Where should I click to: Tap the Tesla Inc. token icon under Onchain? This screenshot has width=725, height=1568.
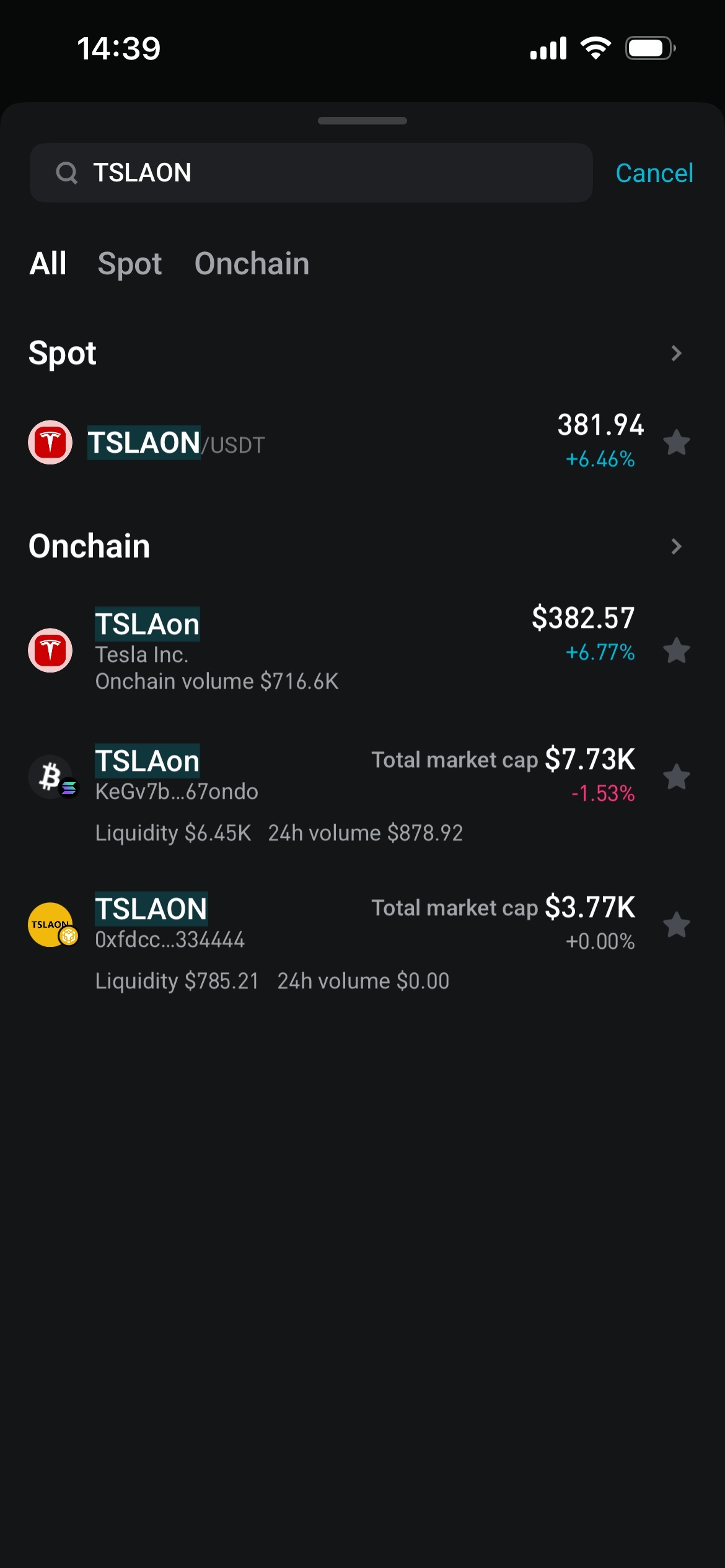[x=50, y=650]
